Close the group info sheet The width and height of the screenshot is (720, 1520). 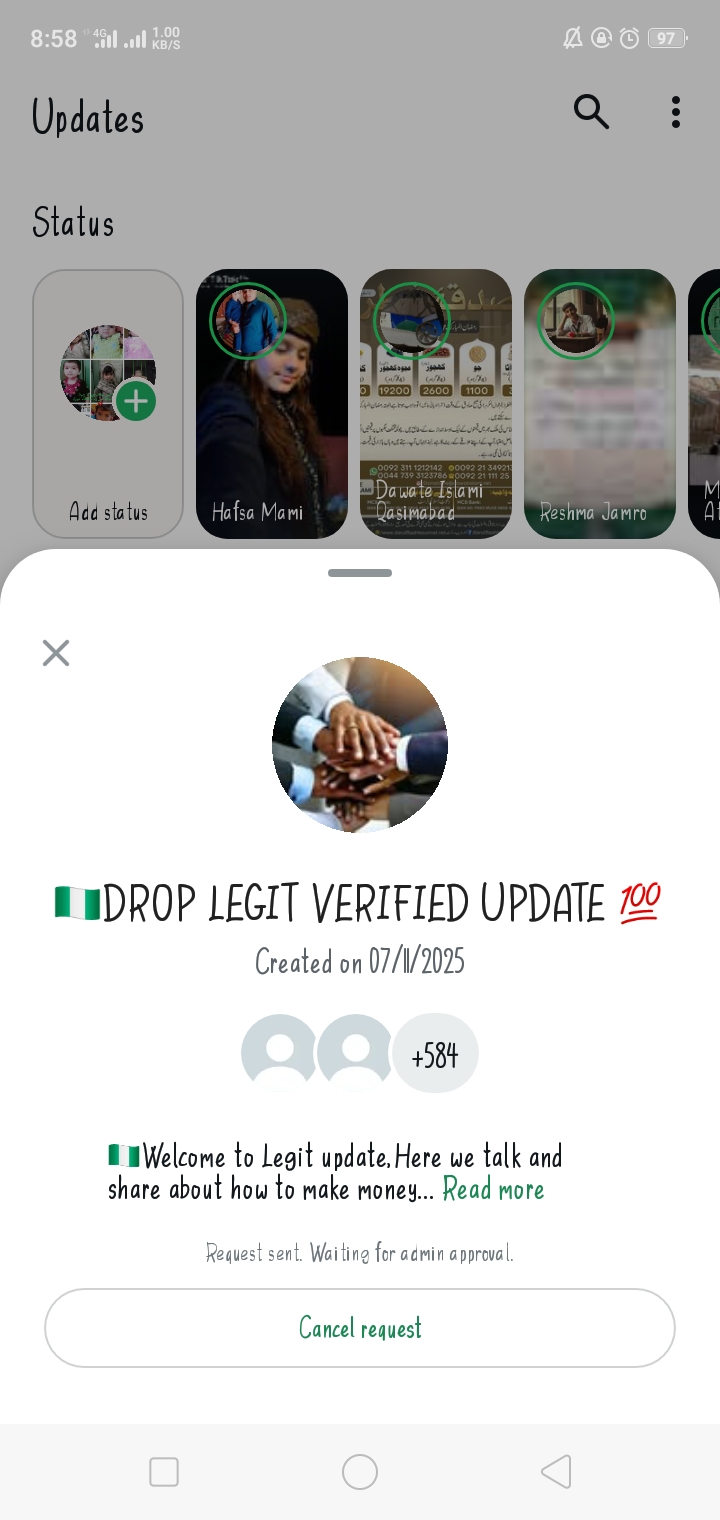tap(56, 653)
